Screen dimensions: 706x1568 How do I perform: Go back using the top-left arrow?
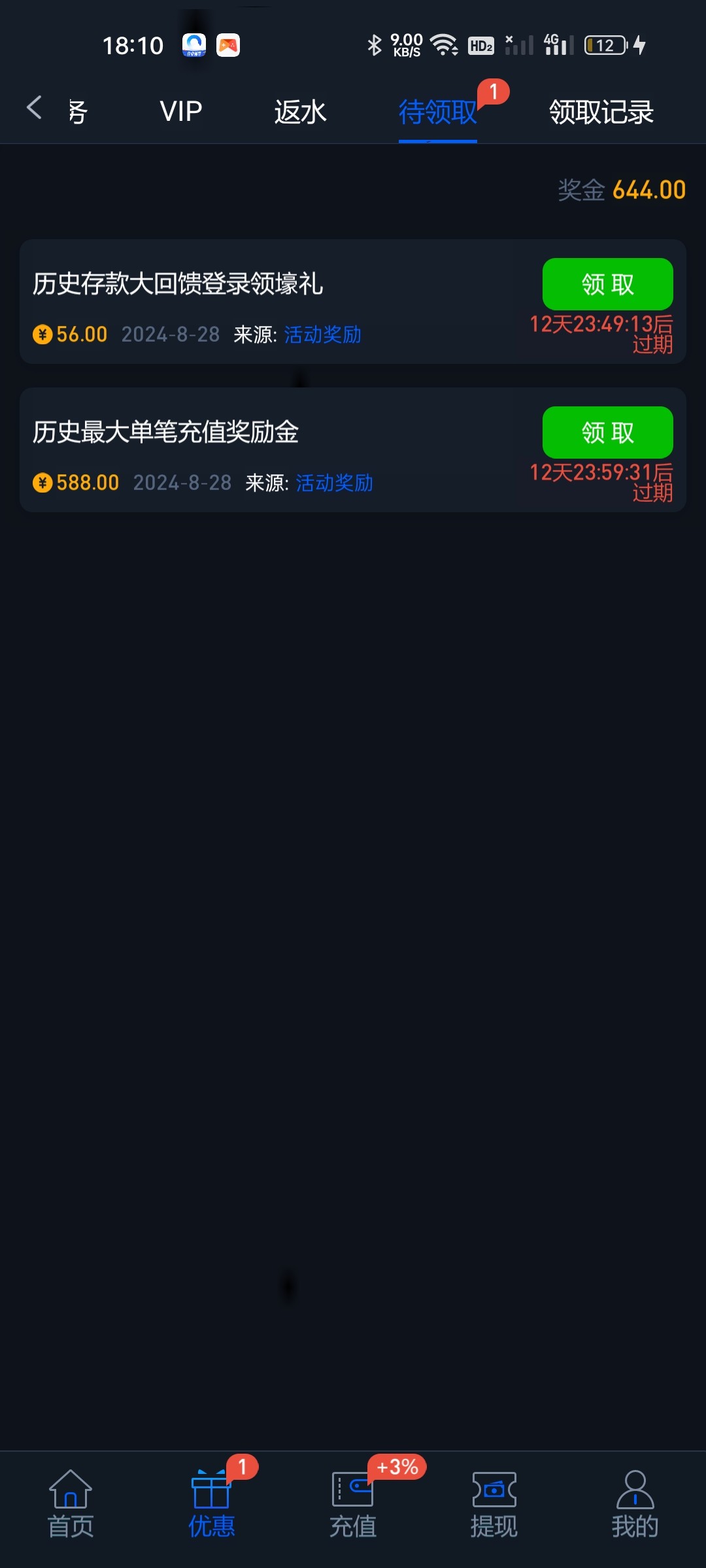(x=34, y=108)
